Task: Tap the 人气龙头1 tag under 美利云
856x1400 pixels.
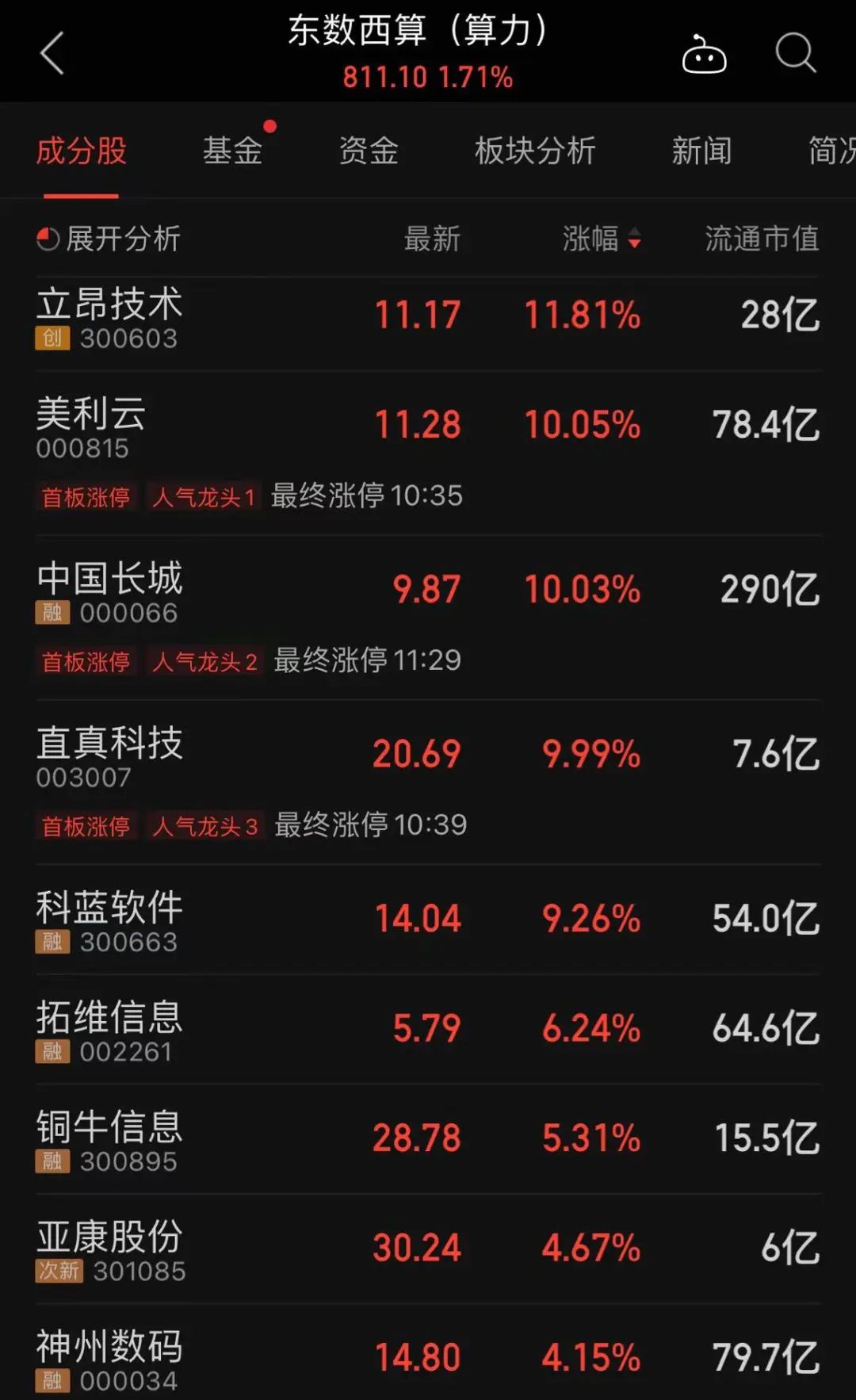Action: [x=204, y=495]
